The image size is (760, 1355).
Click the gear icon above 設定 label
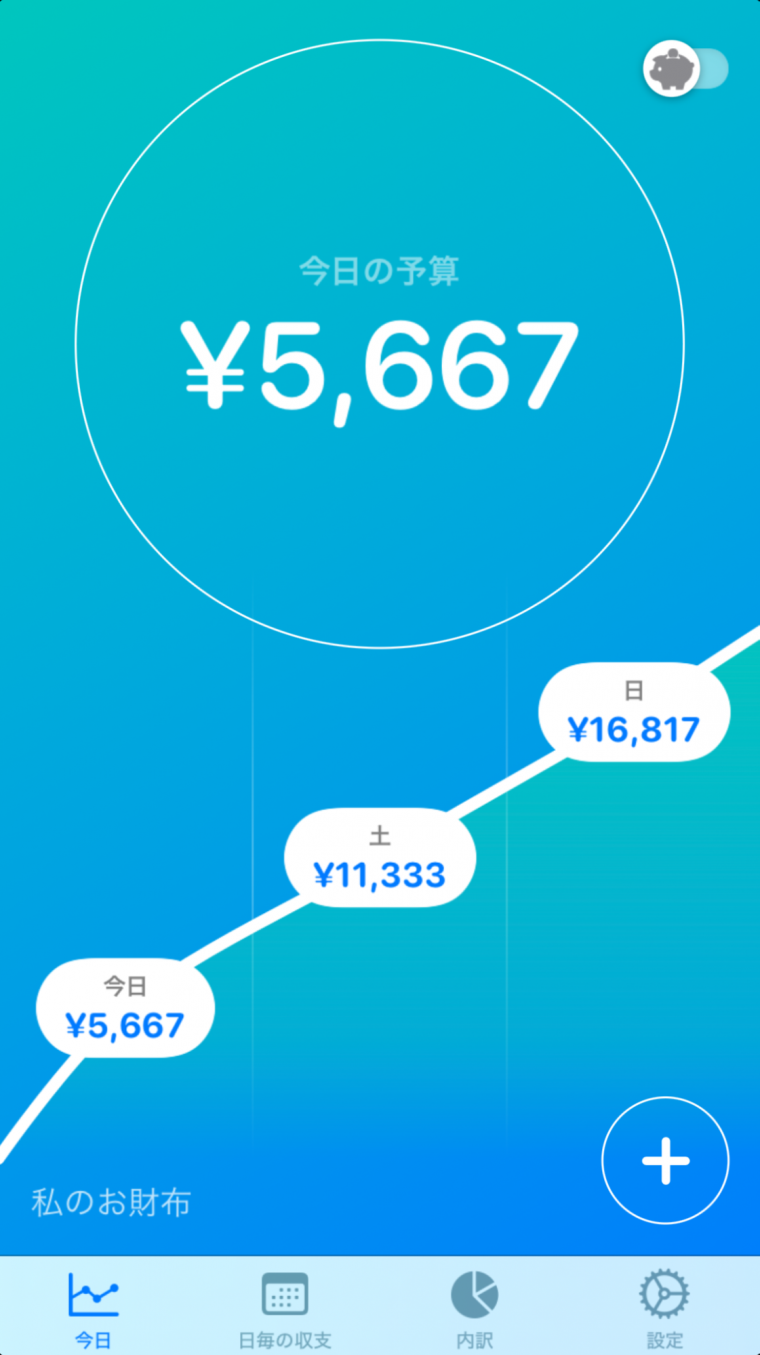point(664,1293)
